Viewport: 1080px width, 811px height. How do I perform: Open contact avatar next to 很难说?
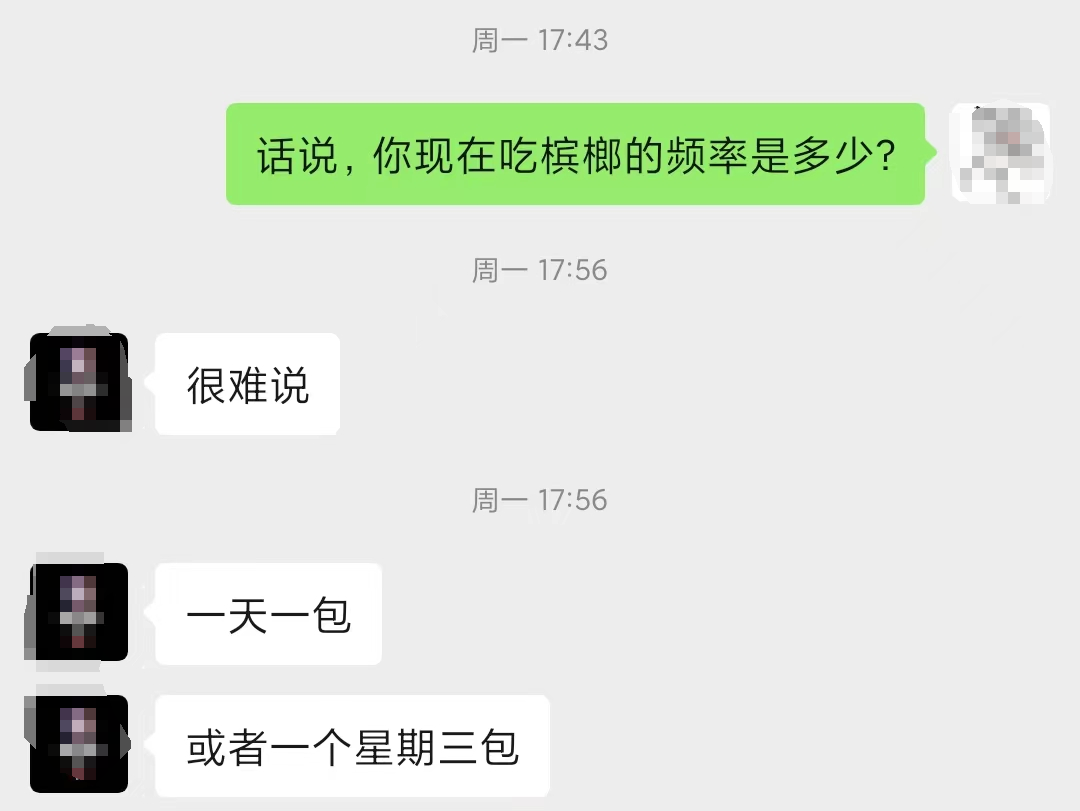[79, 382]
